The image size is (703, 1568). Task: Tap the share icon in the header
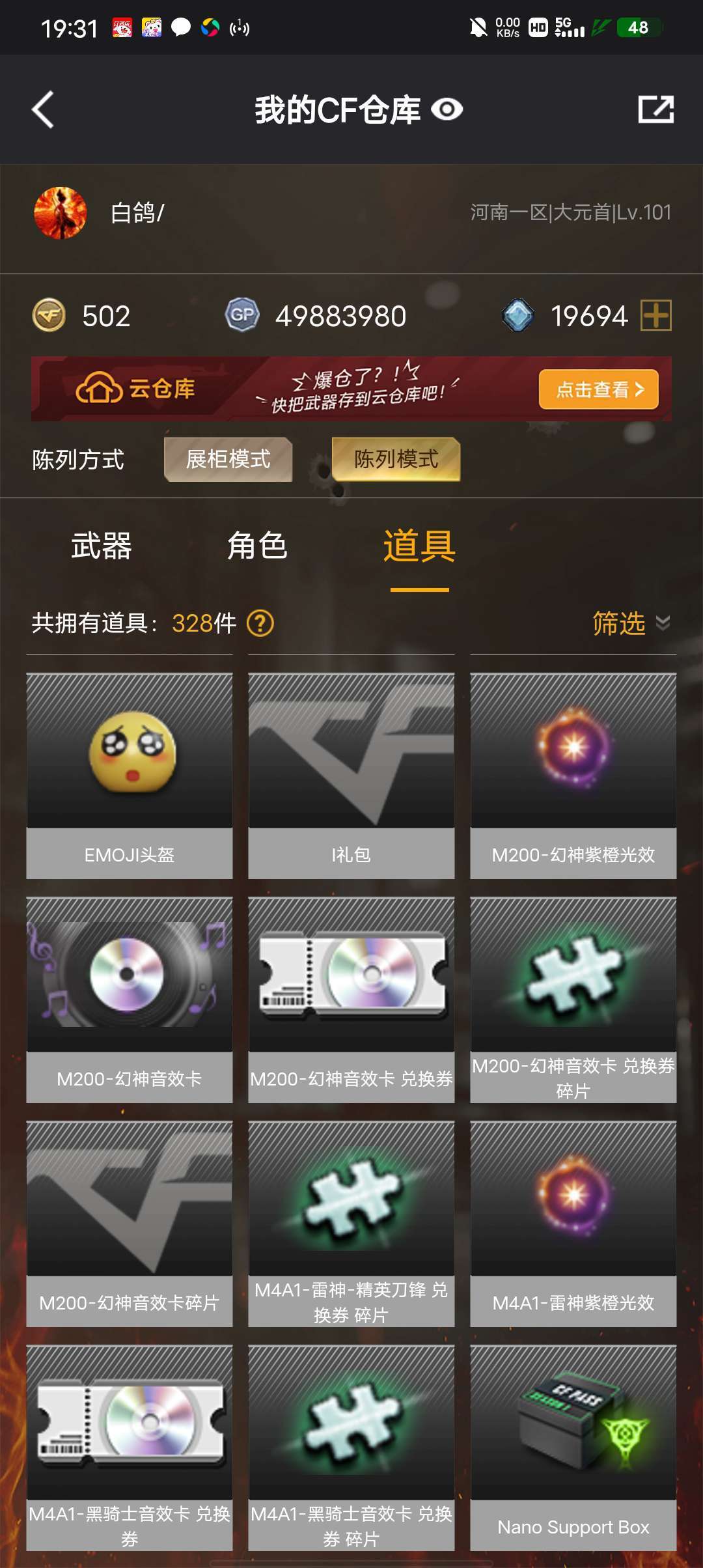(x=655, y=109)
